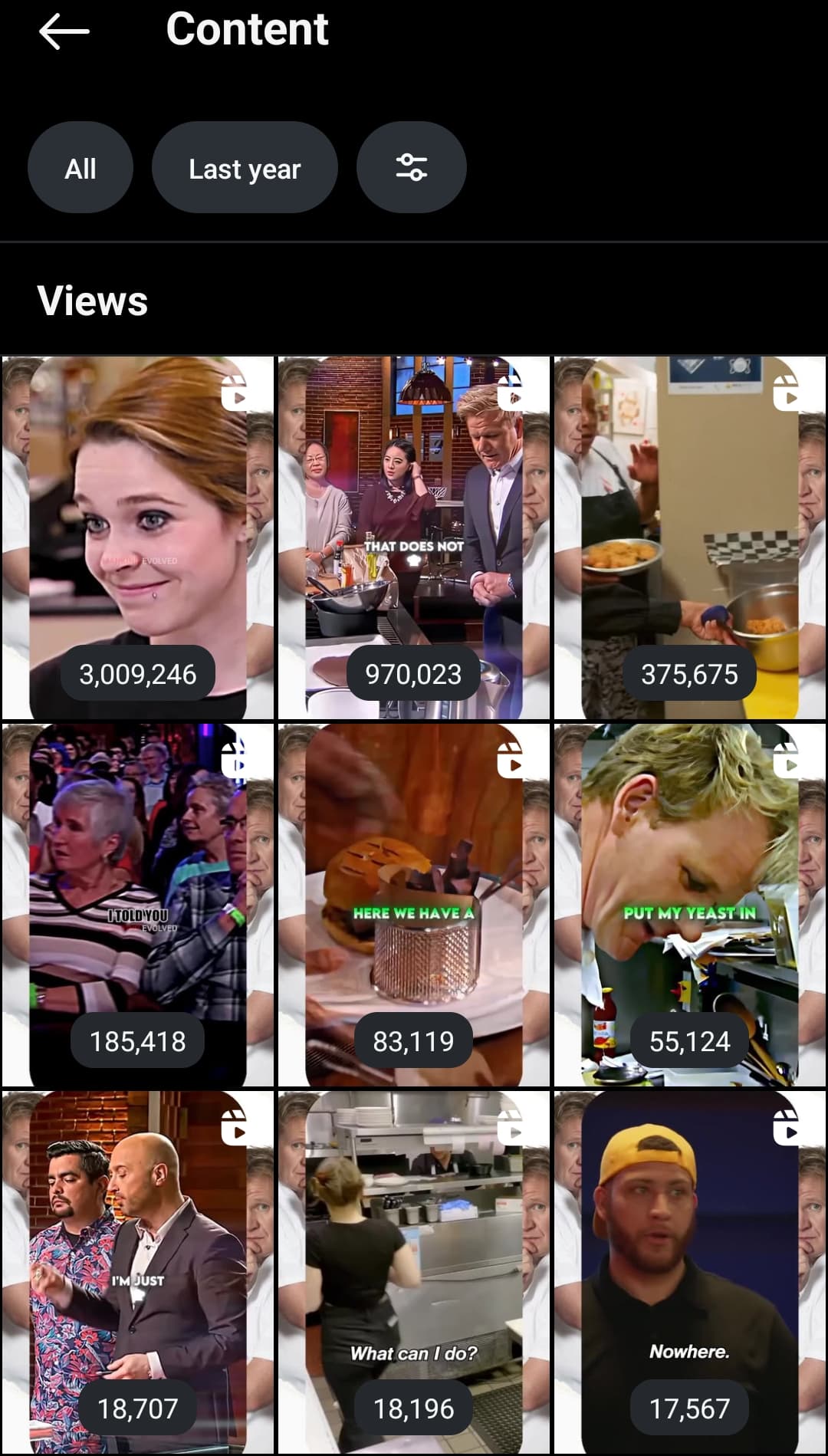Select the All filter chip
This screenshot has width=828, height=1456.
tap(80, 168)
